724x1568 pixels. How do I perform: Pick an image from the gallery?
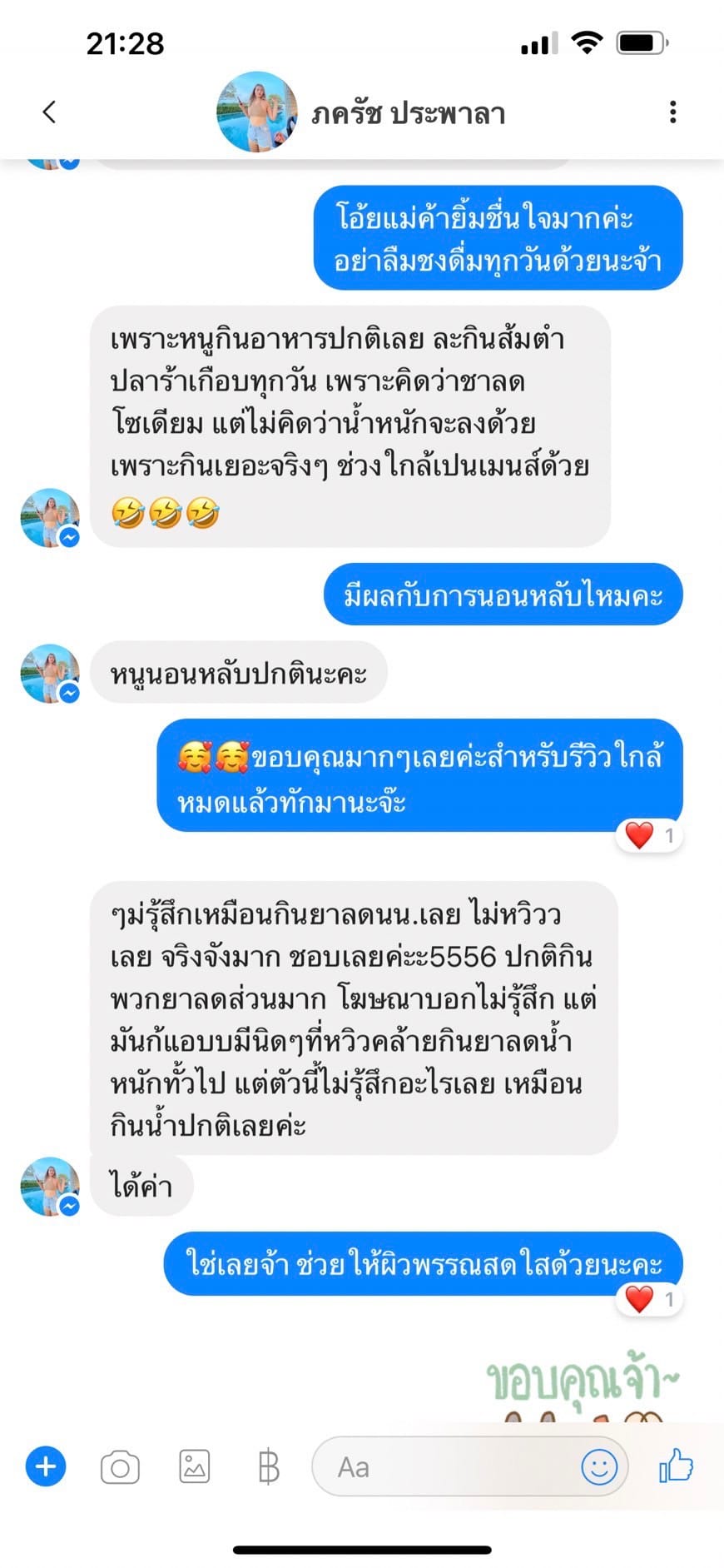point(195,1466)
